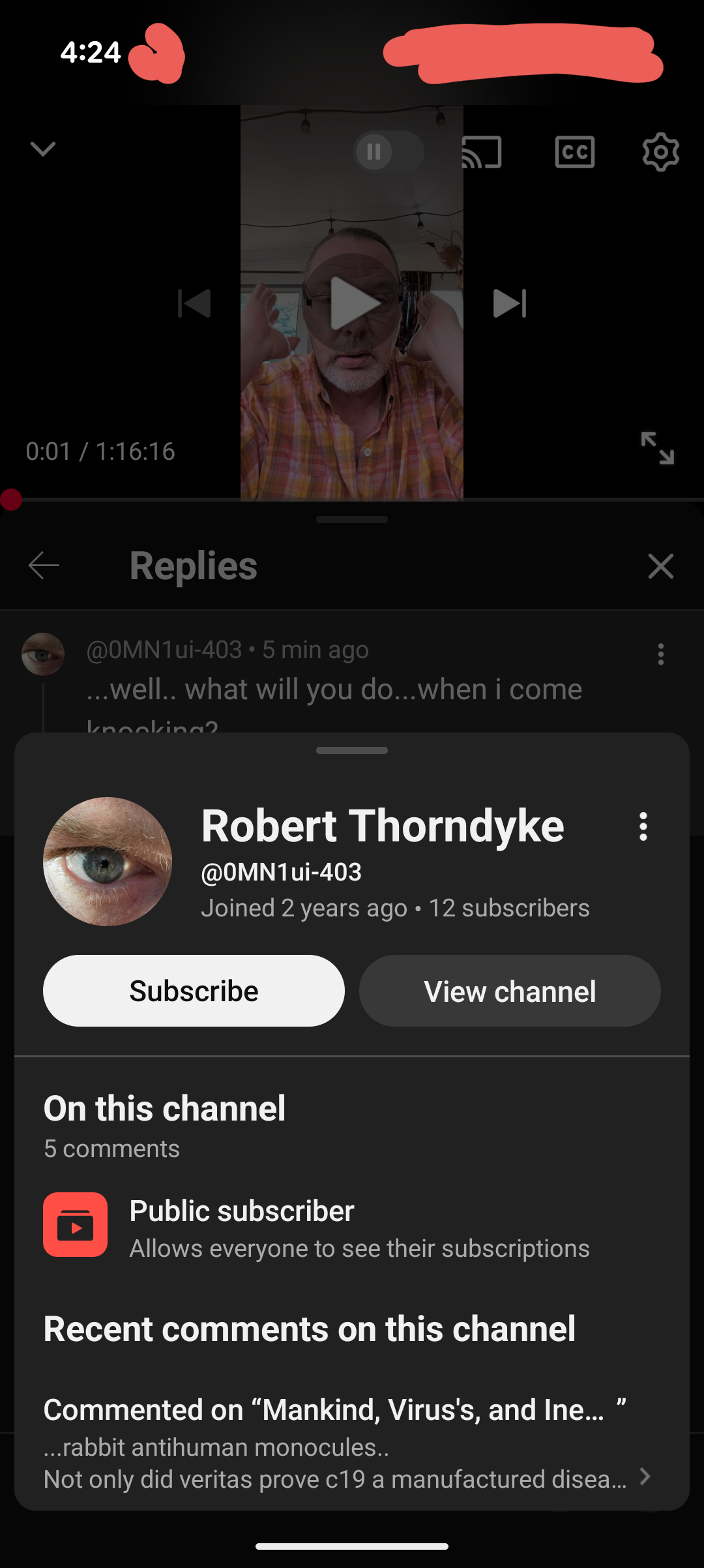Screen dimensions: 704x1568
Task: Open the overflow menu beside Robert Thorndyke
Action: point(643,826)
